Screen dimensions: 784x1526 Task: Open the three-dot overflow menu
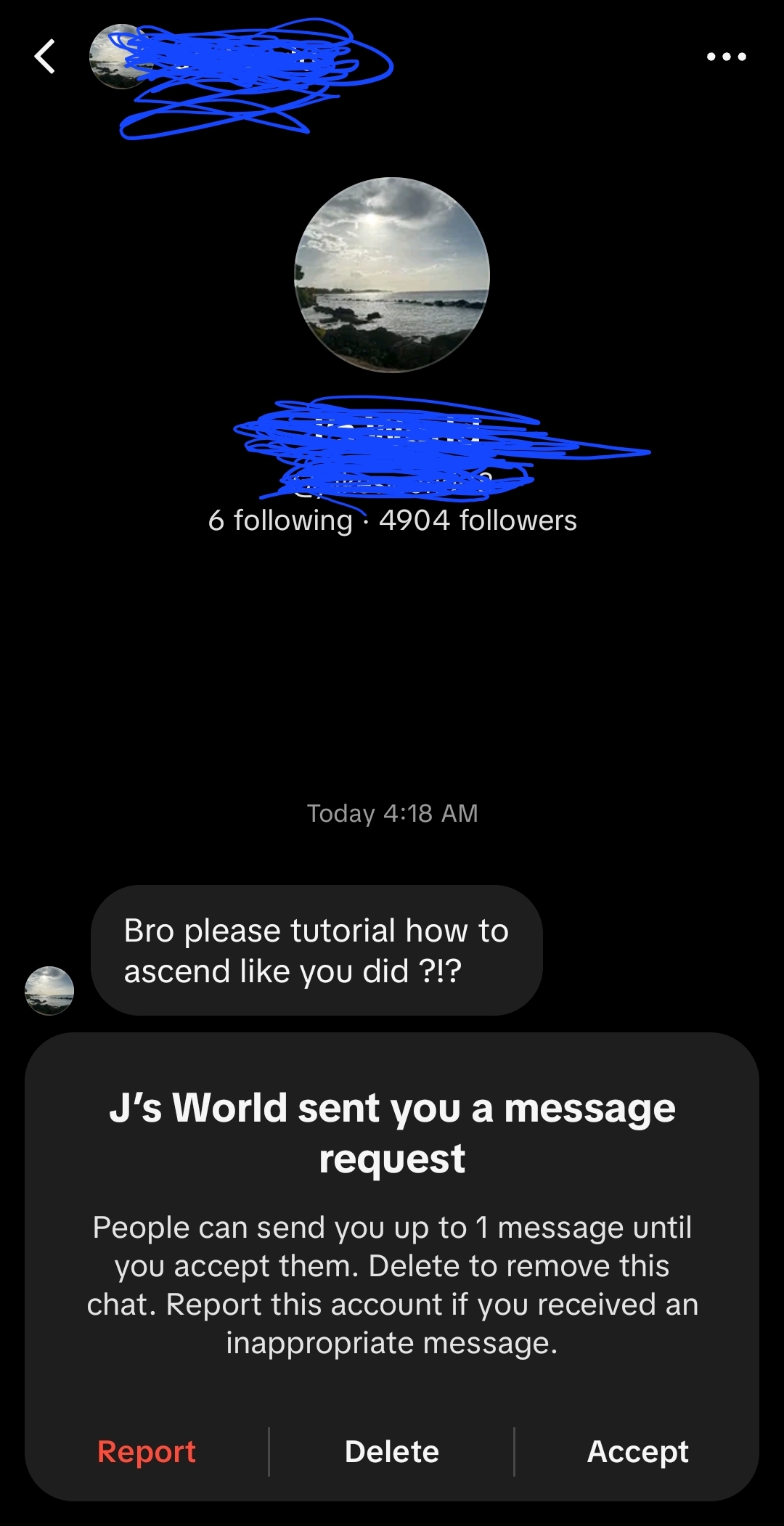pyautogui.click(x=726, y=57)
